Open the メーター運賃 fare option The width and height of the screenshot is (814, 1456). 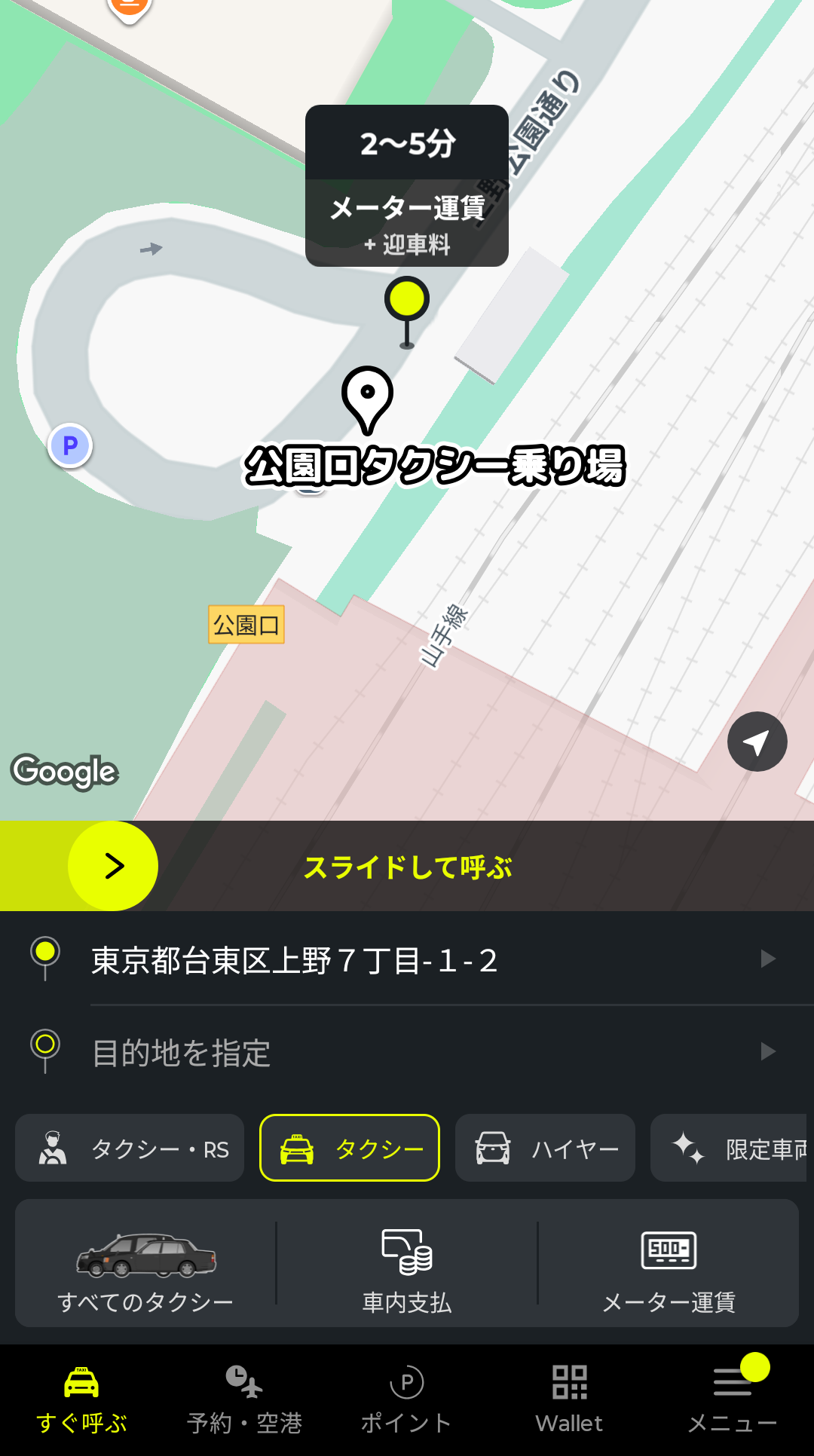[x=669, y=1263]
